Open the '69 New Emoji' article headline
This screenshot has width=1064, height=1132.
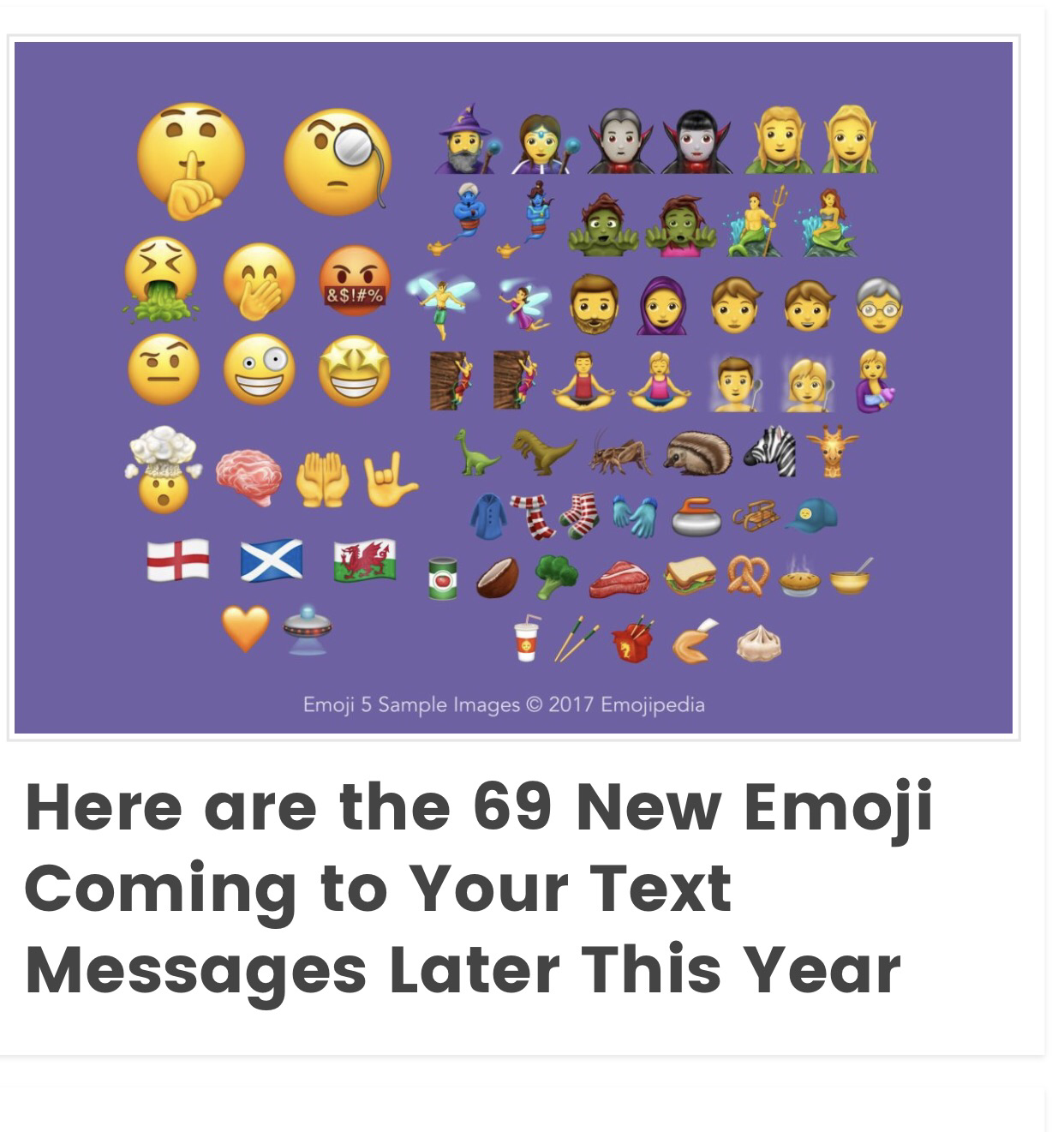pyautogui.click(x=478, y=888)
